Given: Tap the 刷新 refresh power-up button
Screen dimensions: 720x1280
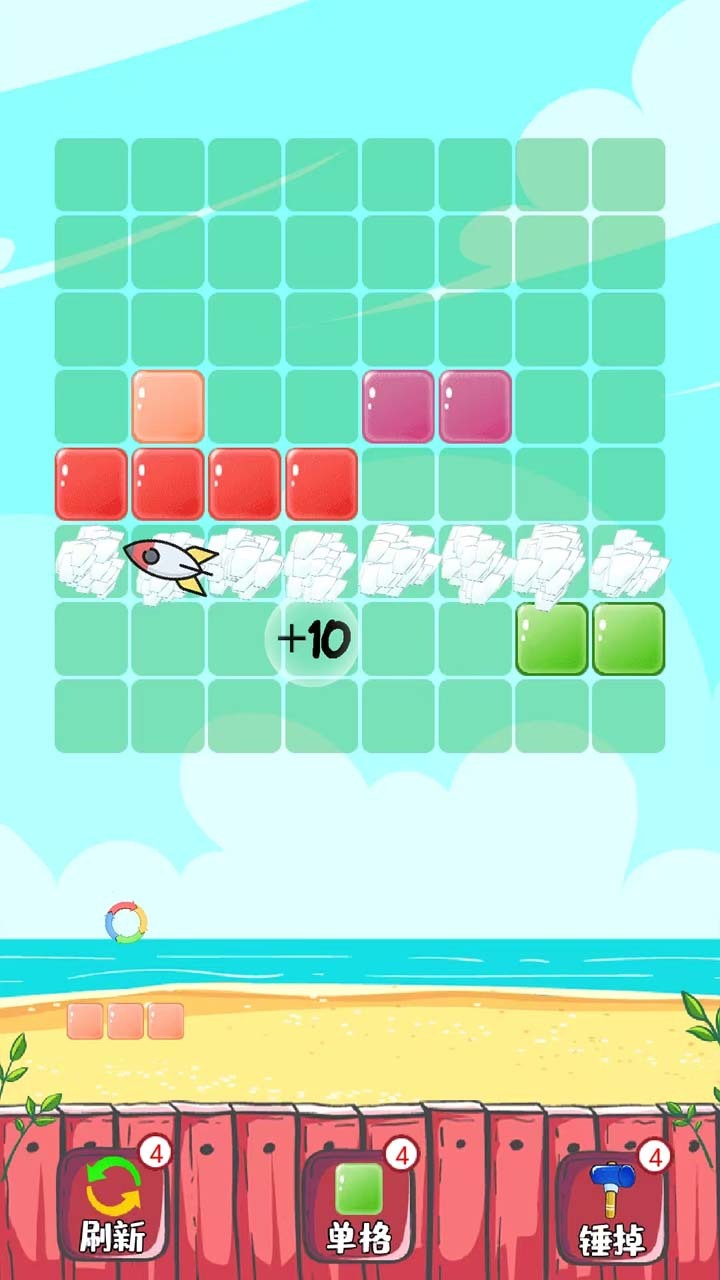Looking at the screenshot, I should click(x=113, y=1204).
